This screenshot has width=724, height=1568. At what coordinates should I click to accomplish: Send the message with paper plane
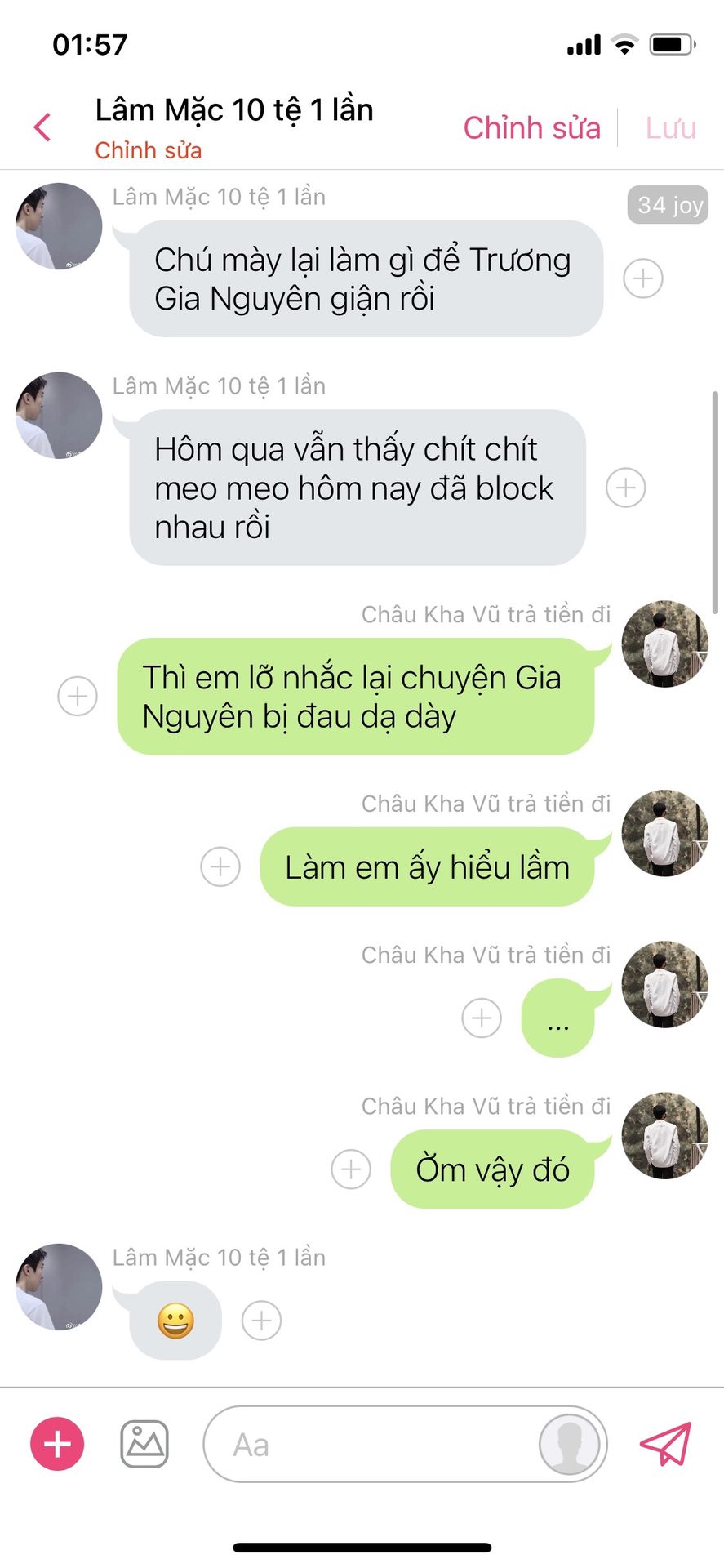click(x=666, y=1444)
